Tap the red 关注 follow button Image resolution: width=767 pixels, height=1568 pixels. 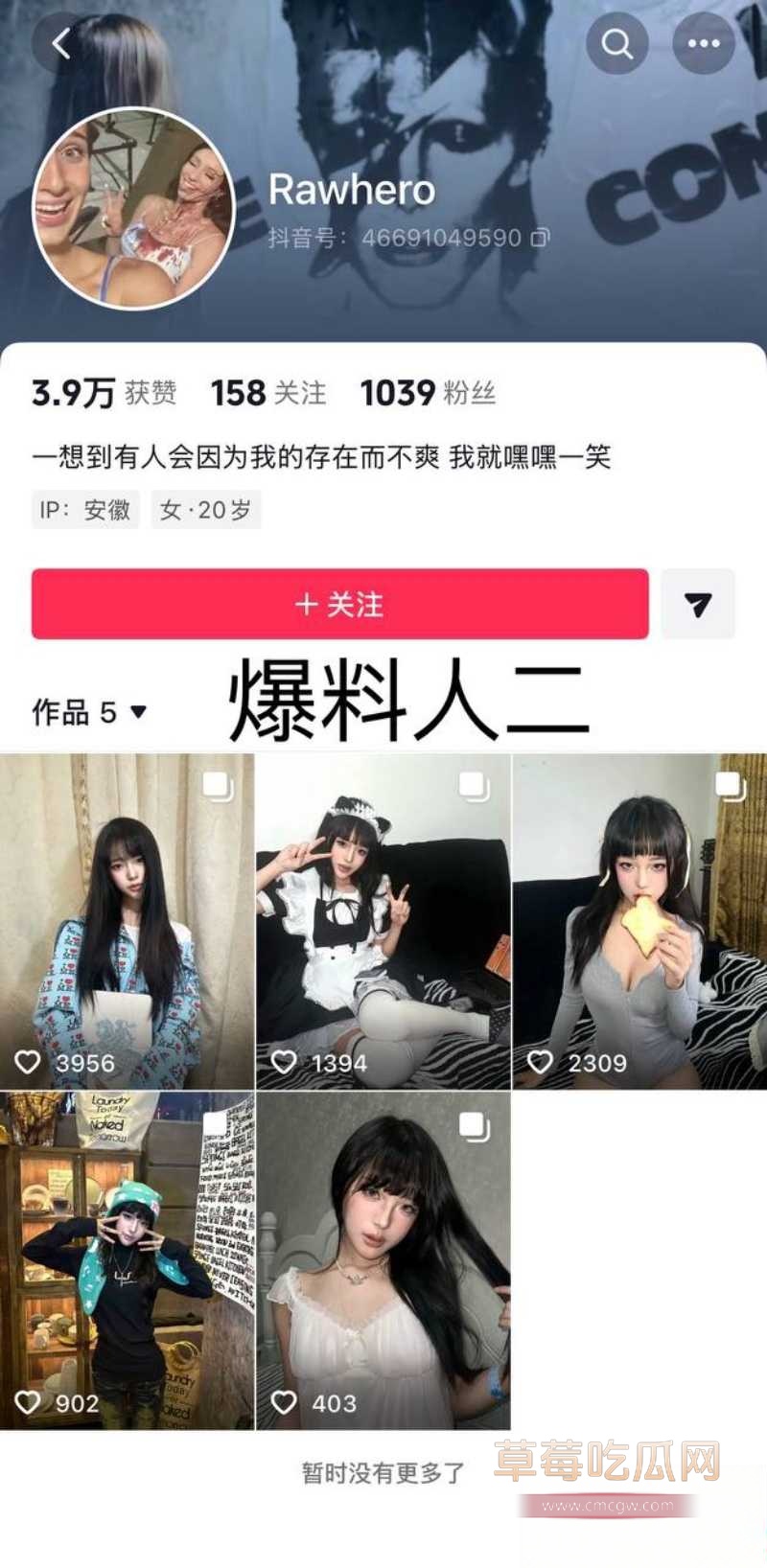point(340,604)
